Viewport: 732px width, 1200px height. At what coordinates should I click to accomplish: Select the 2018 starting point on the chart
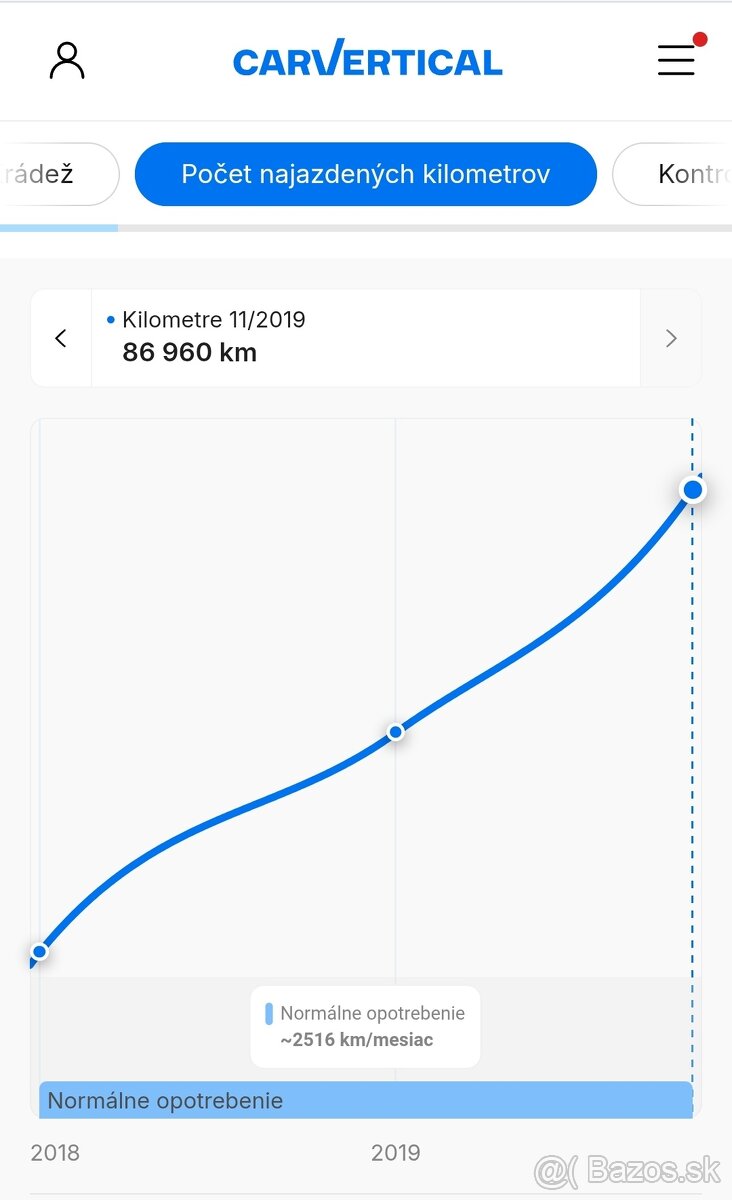[39, 951]
